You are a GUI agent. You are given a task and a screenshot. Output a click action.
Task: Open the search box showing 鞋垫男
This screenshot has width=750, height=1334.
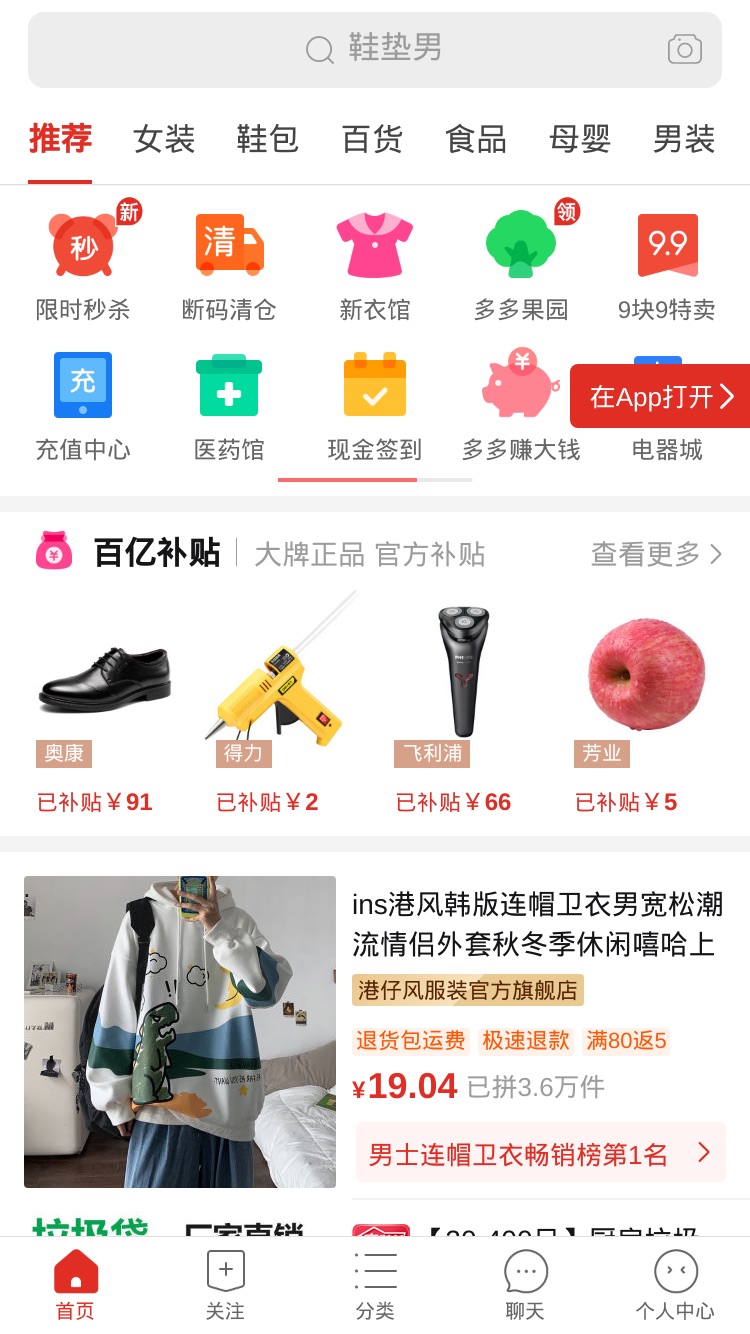(375, 50)
